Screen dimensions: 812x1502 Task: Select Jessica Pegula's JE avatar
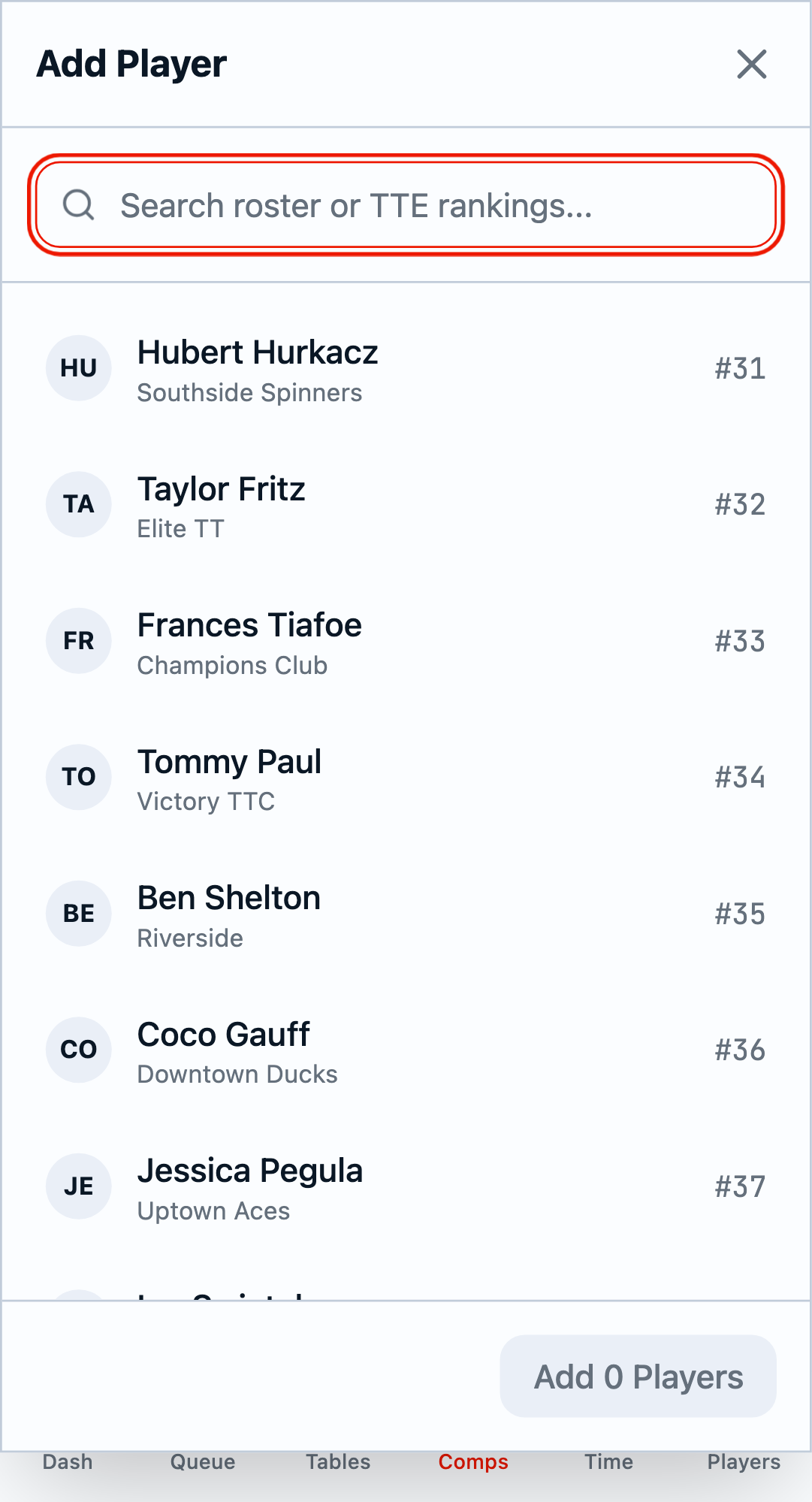(x=78, y=1186)
